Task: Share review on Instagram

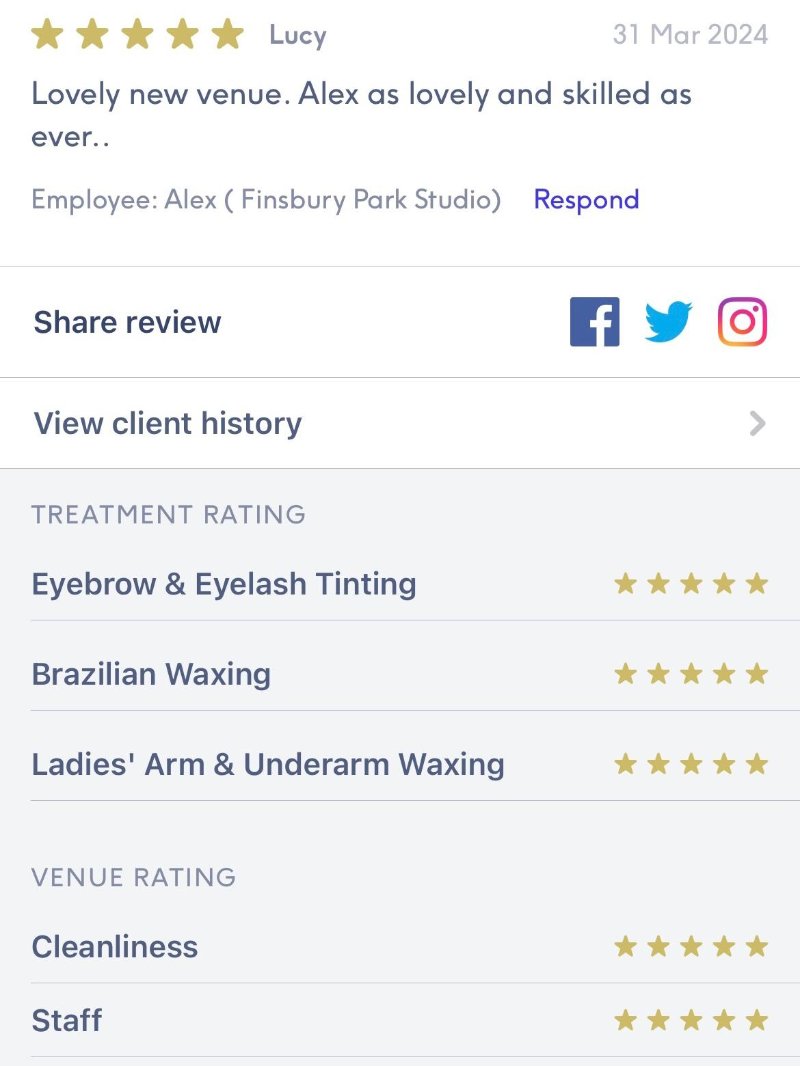Action: pos(742,322)
